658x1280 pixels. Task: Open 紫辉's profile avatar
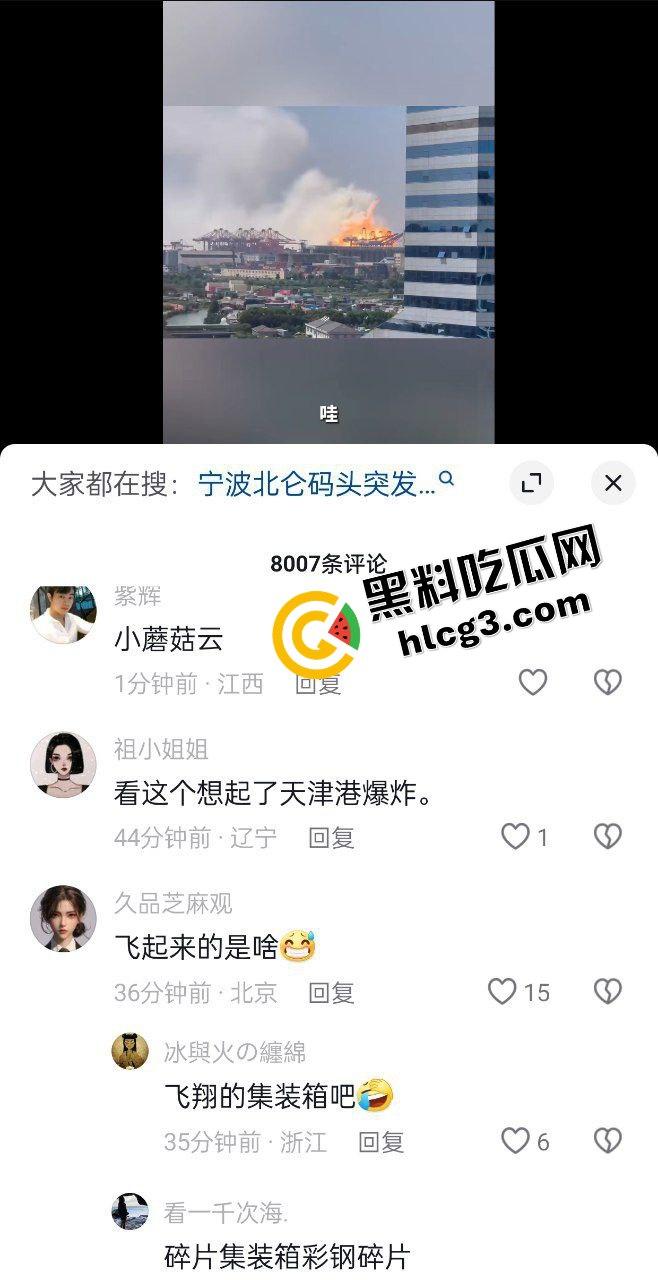coord(63,614)
